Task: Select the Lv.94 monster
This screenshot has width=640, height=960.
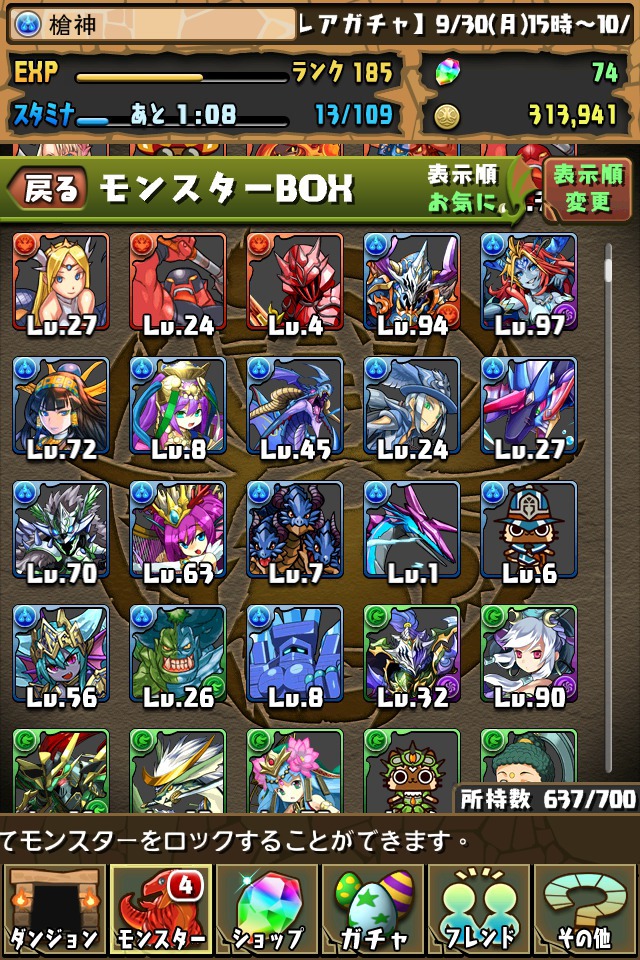Action: click(412, 282)
